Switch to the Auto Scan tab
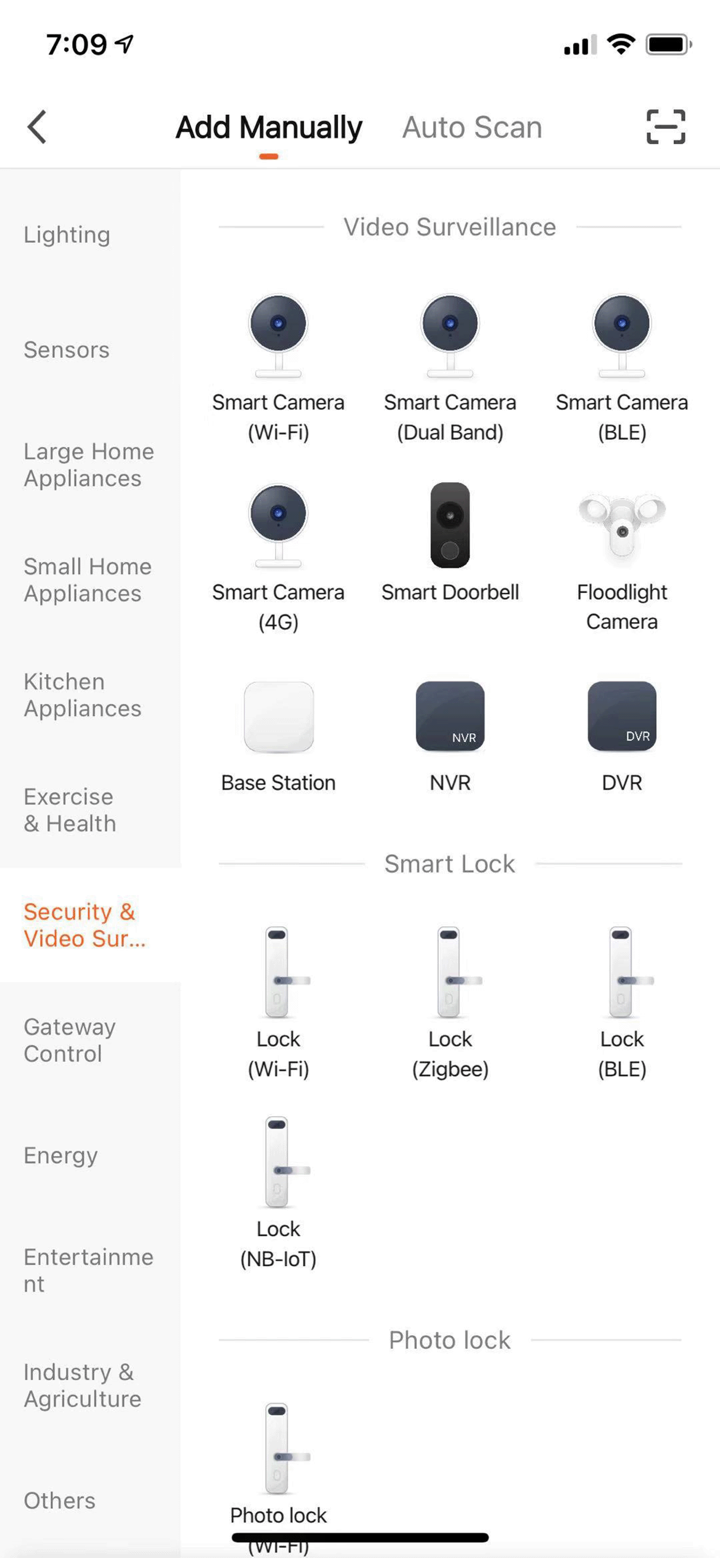The width and height of the screenshot is (720, 1558). point(472,127)
